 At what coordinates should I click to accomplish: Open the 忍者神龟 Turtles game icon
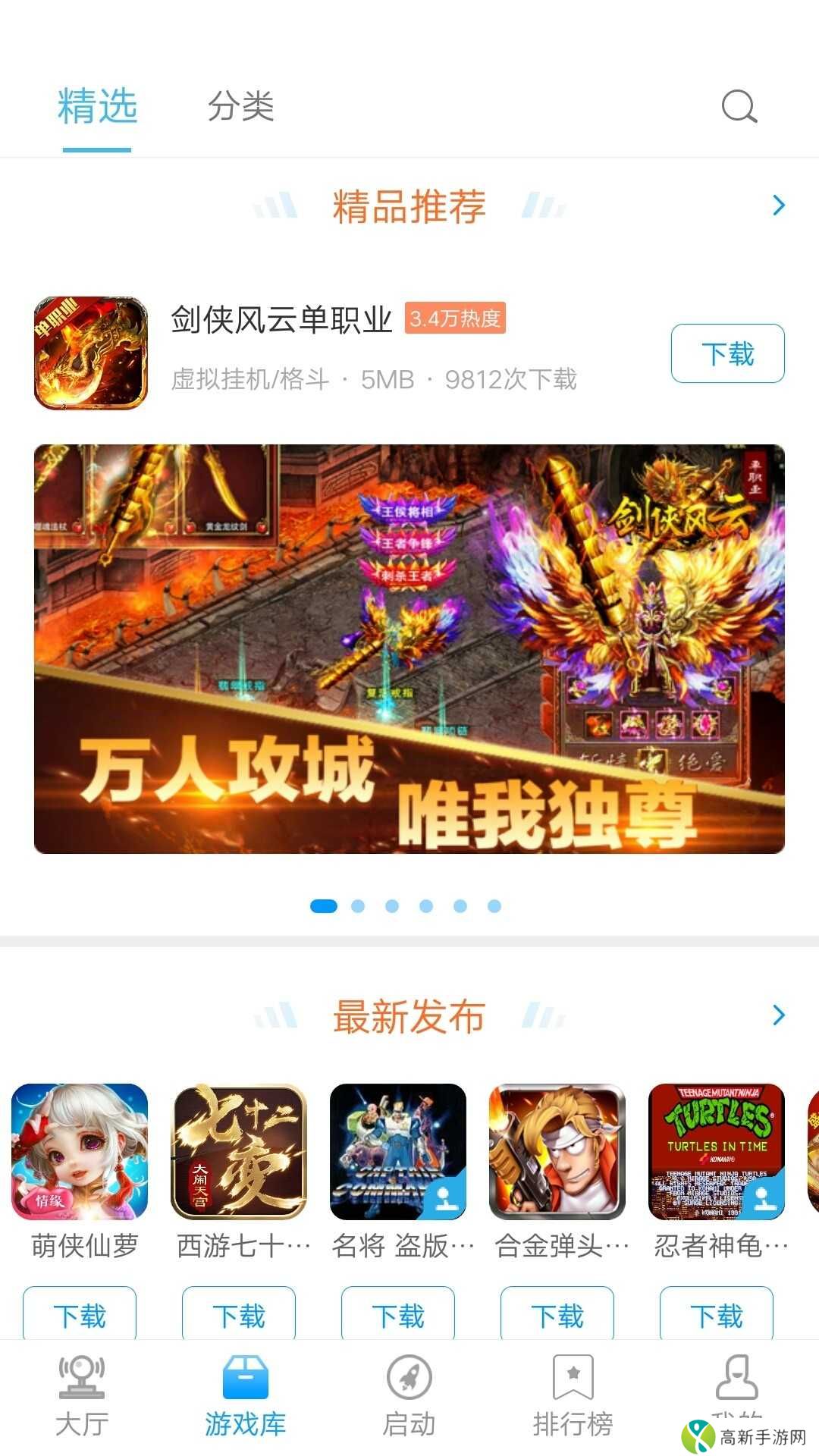716,1153
